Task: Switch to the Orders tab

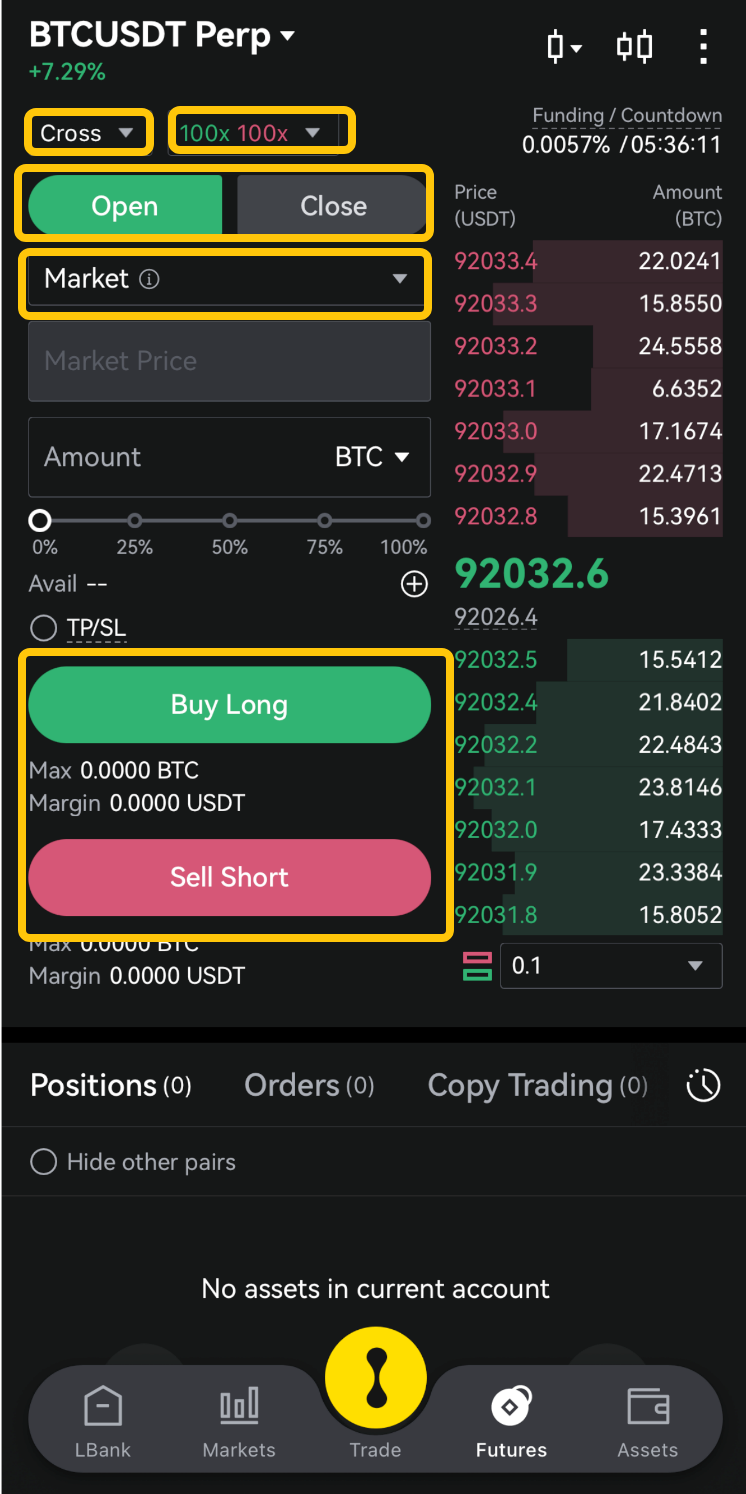Action: 309,1085
